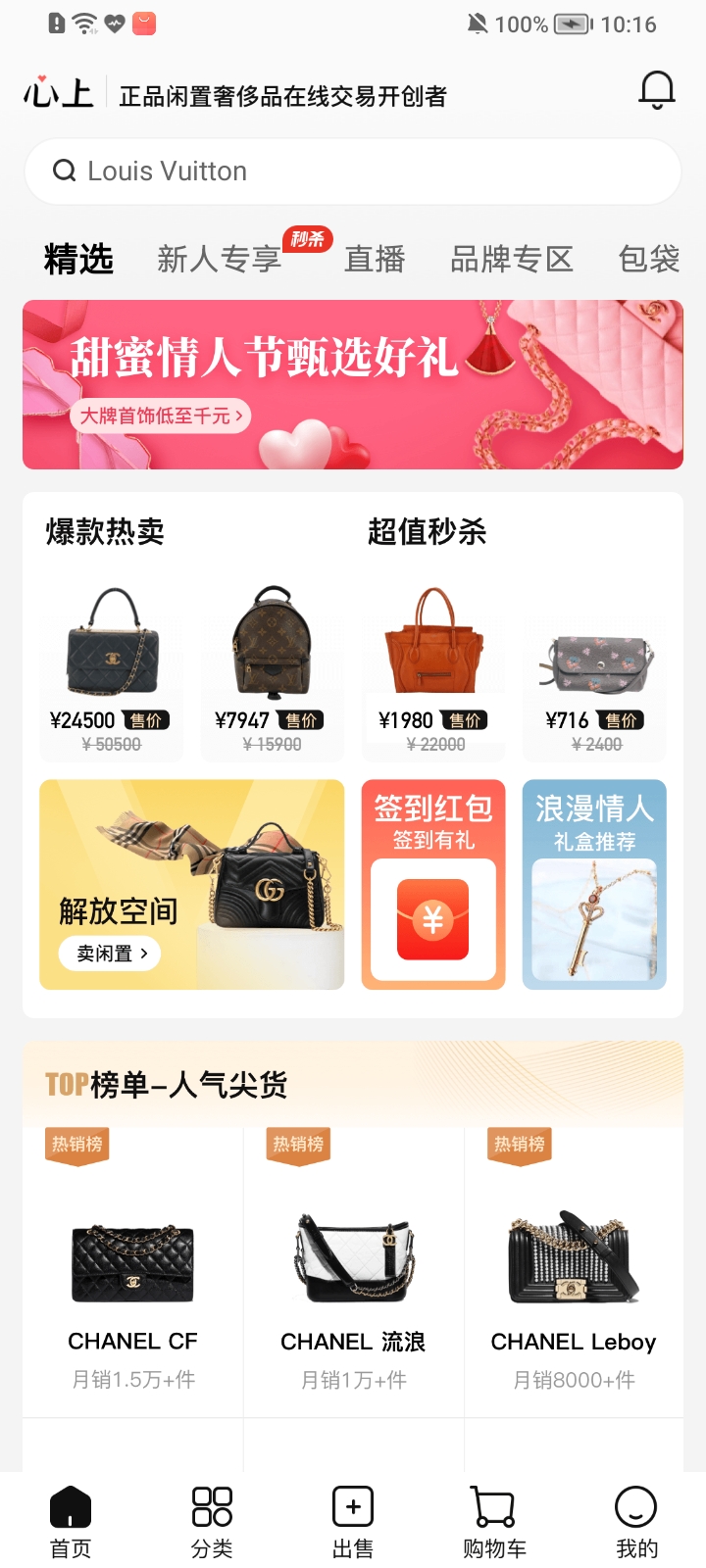This screenshot has height=1568, width=706.
Task: Tap the 卖闲置 button
Action: coord(111,954)
